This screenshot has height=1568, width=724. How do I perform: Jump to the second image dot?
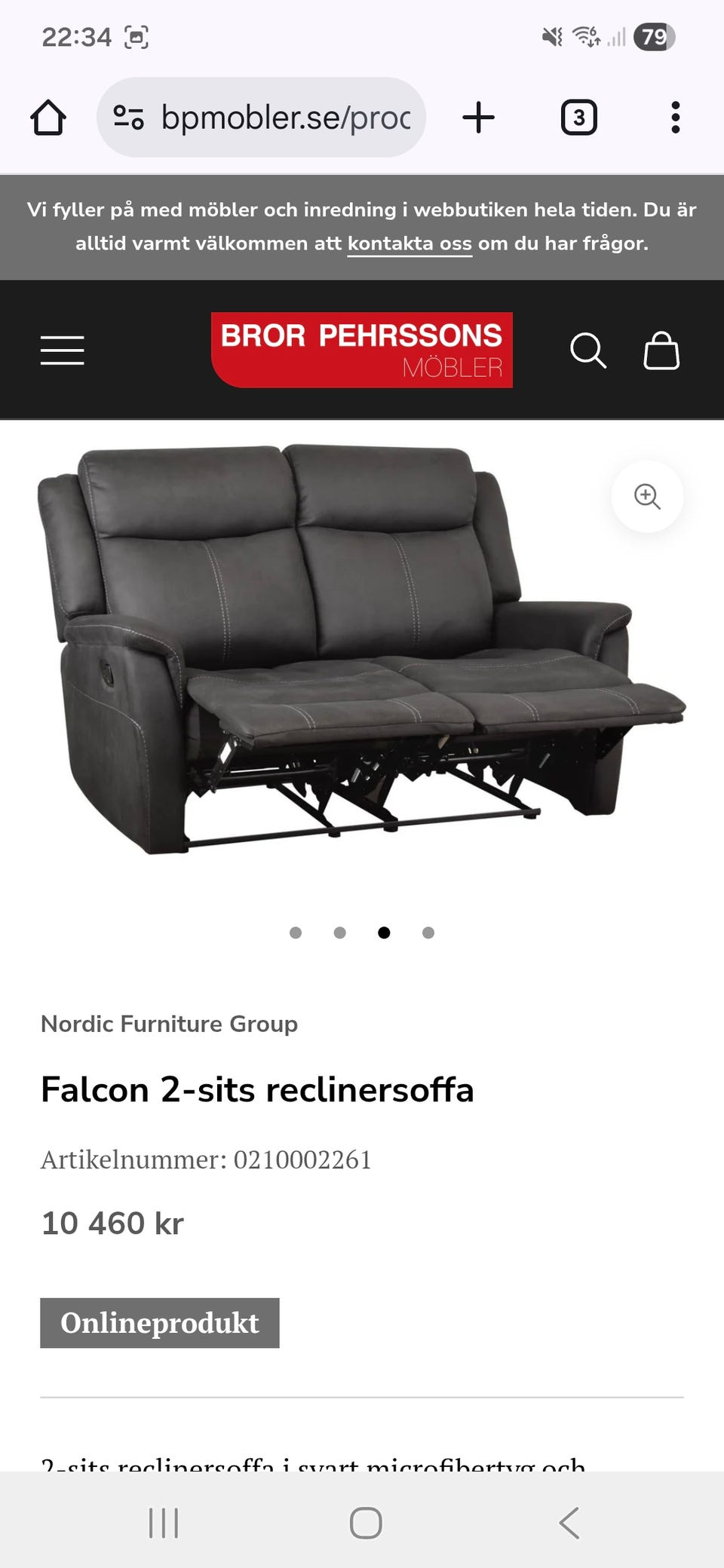coord(340,933)
